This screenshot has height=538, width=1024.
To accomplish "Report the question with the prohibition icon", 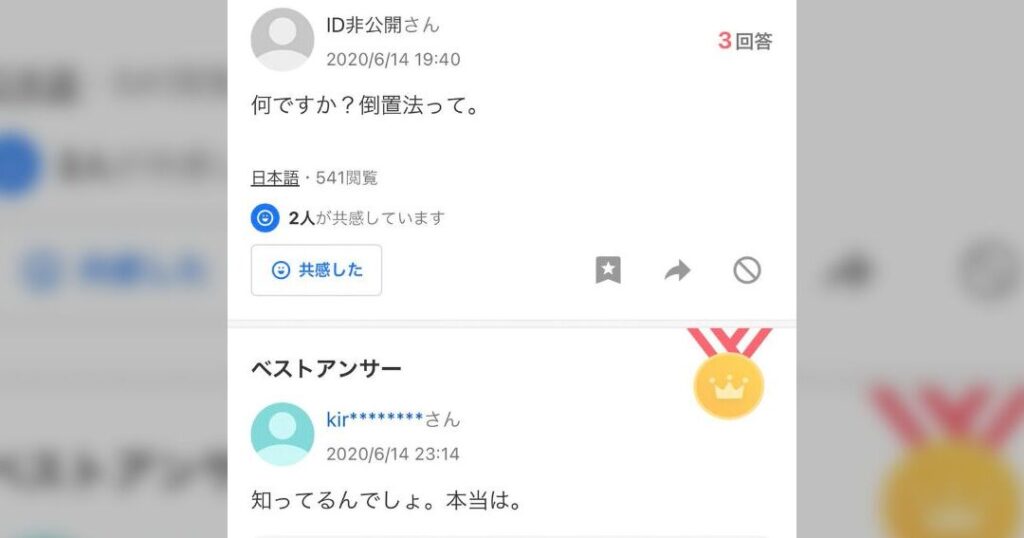I will point(747,270).
